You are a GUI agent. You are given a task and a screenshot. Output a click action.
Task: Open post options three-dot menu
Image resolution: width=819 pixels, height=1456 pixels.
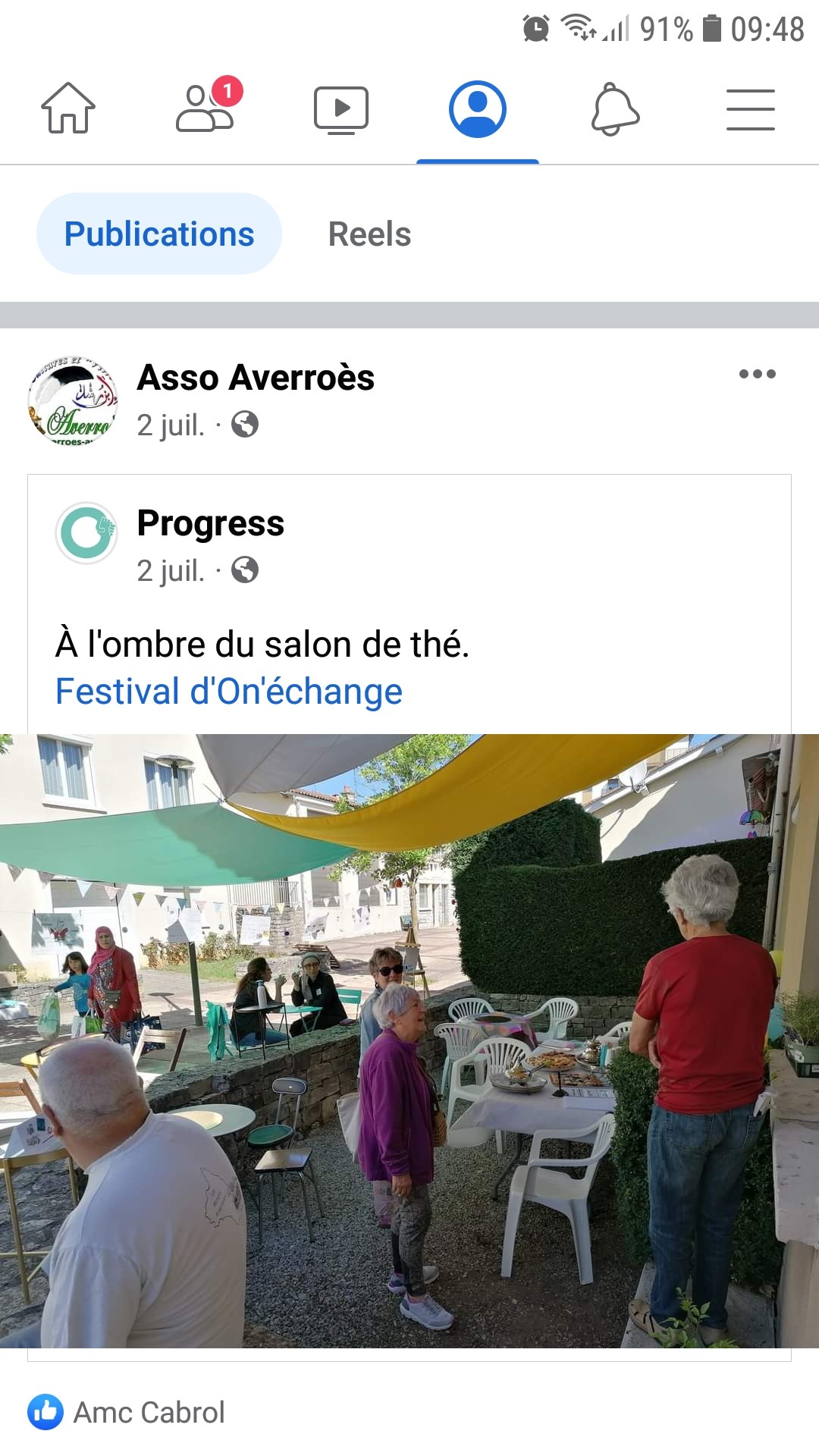pos(757,374)
